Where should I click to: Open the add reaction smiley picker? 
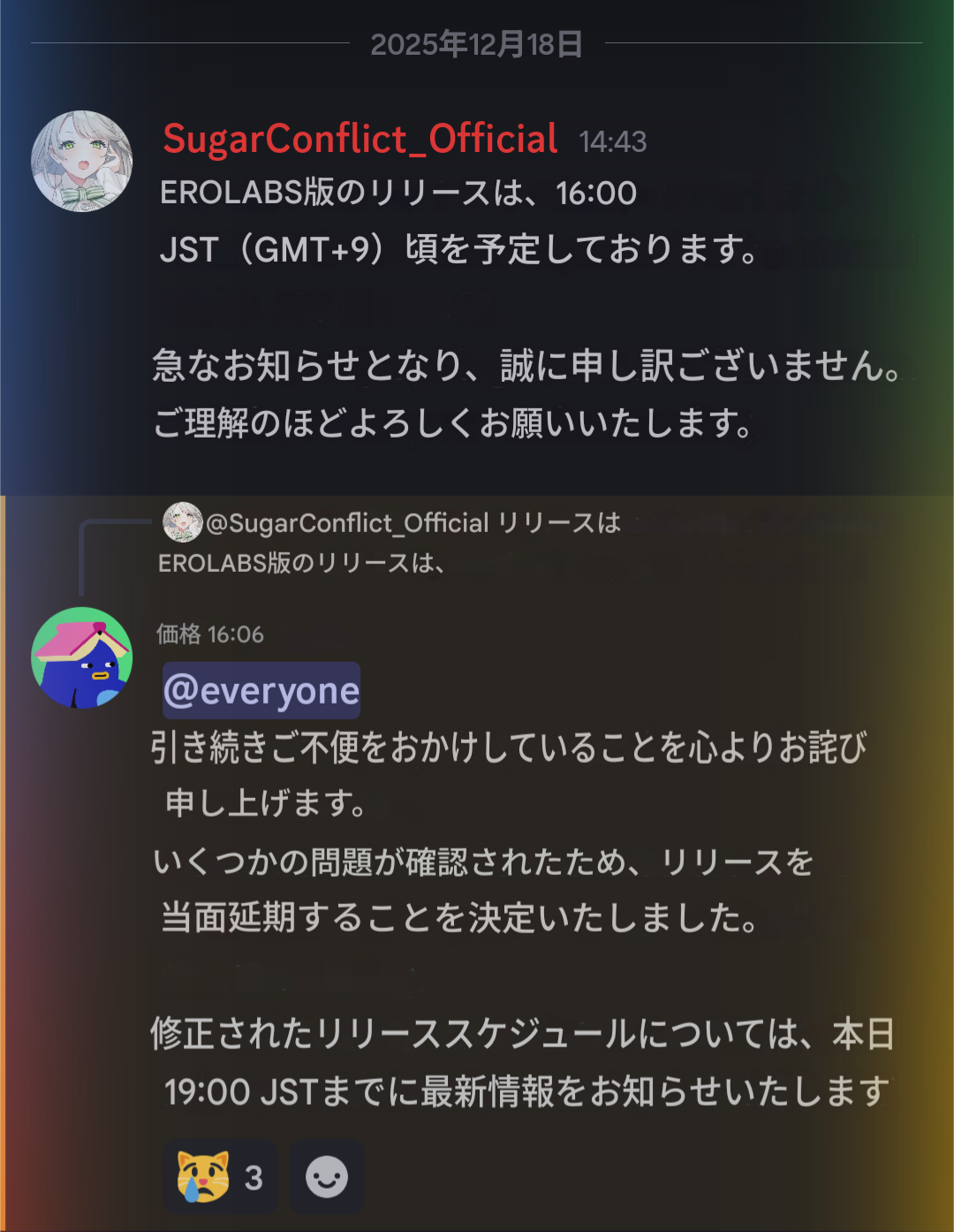[327, 1177]
